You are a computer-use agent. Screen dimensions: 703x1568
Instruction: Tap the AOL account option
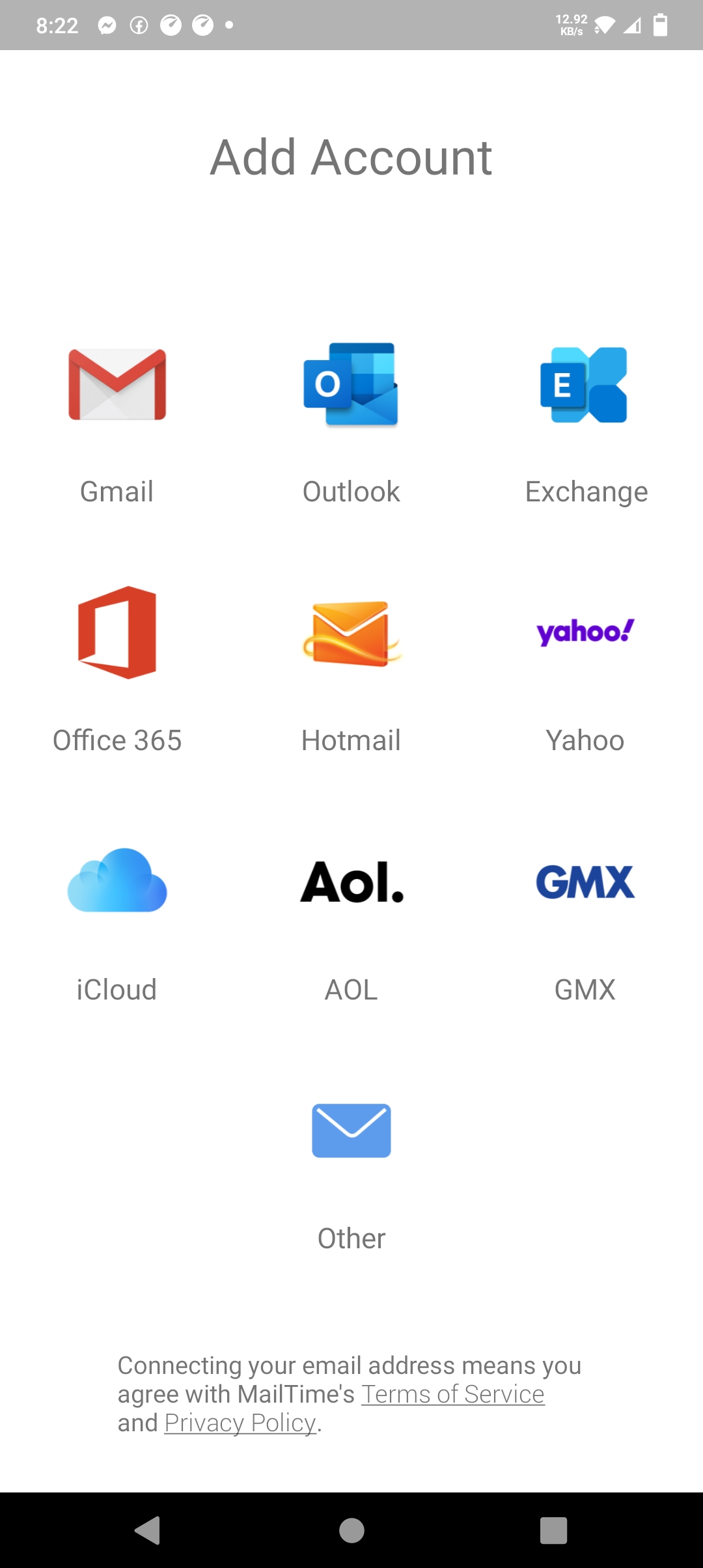(x=351, y=921)
